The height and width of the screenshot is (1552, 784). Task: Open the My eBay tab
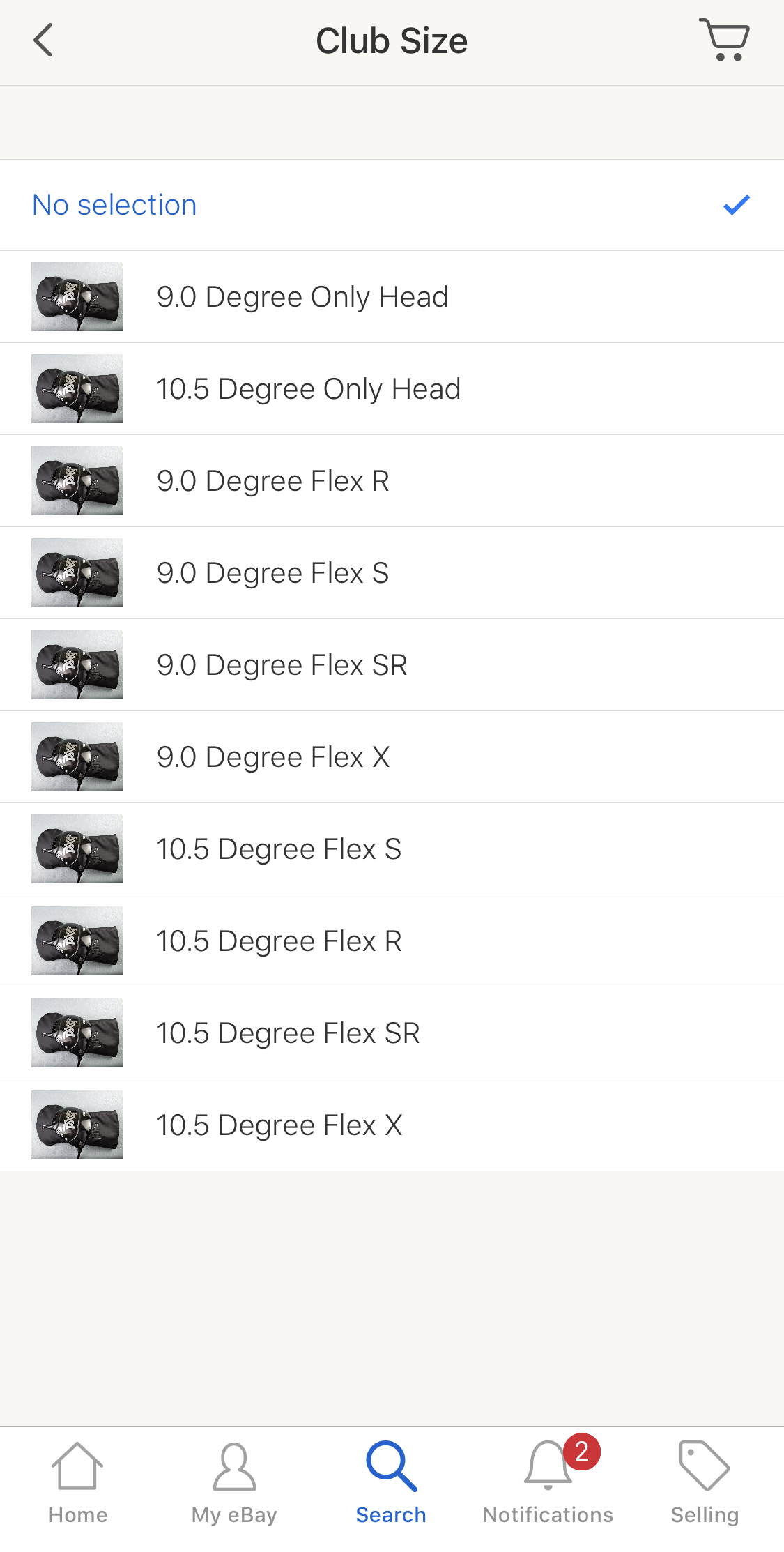click(x=234, y=1482)
